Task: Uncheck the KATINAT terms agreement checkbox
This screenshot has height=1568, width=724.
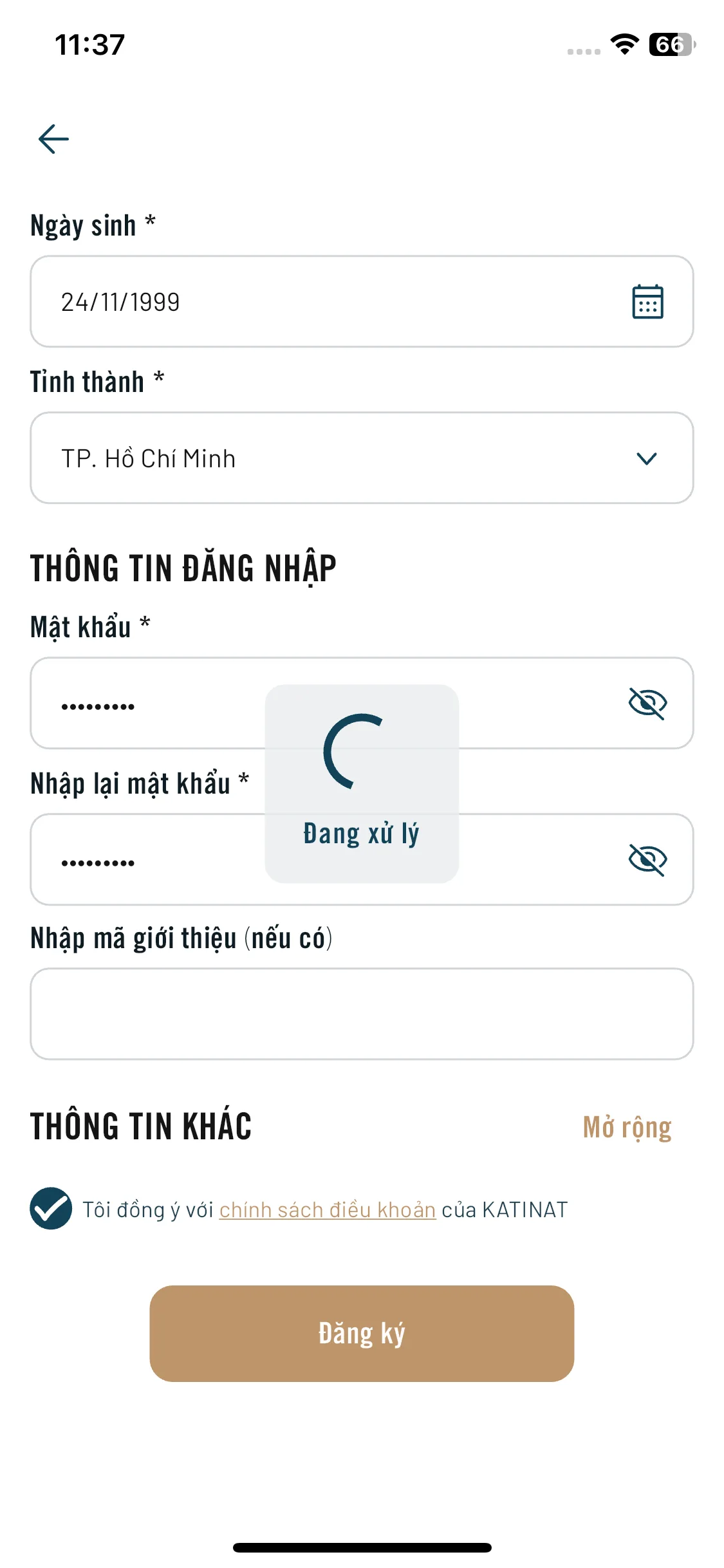Action: coord(51,1208)
